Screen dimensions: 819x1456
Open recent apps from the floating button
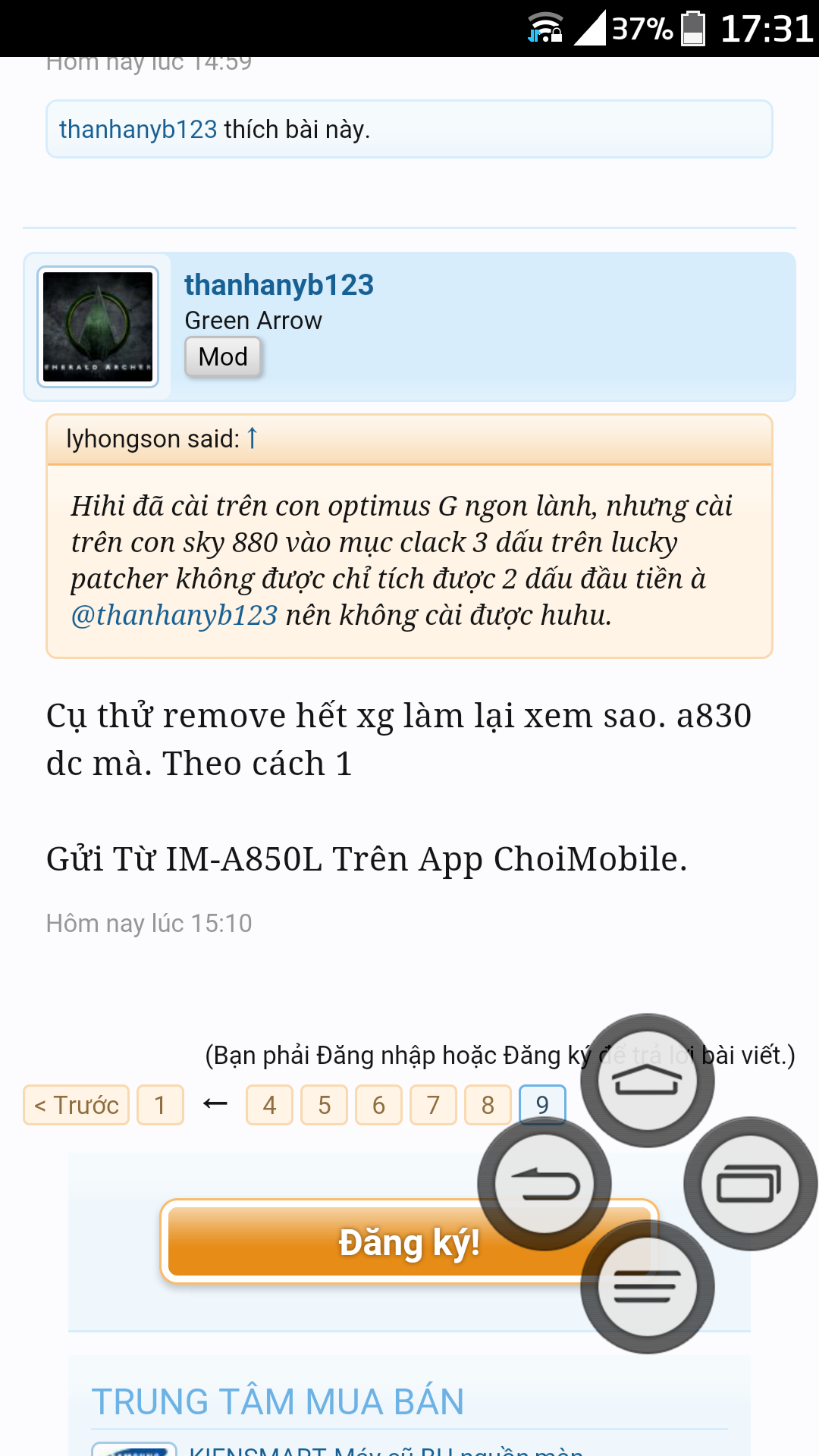coord(750,1184)
